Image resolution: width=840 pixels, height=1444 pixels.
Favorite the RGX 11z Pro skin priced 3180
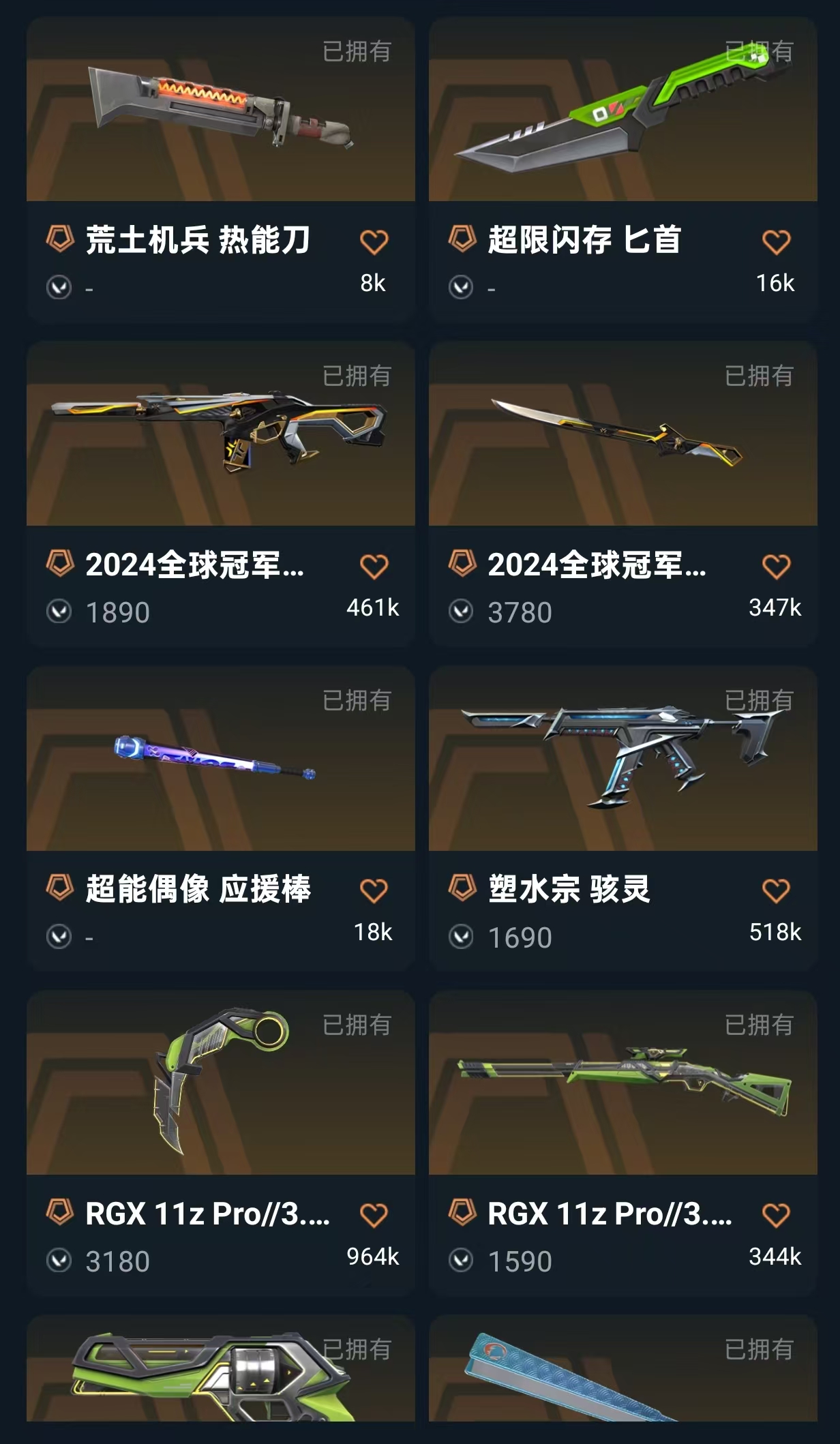(x=374, y=1216)
